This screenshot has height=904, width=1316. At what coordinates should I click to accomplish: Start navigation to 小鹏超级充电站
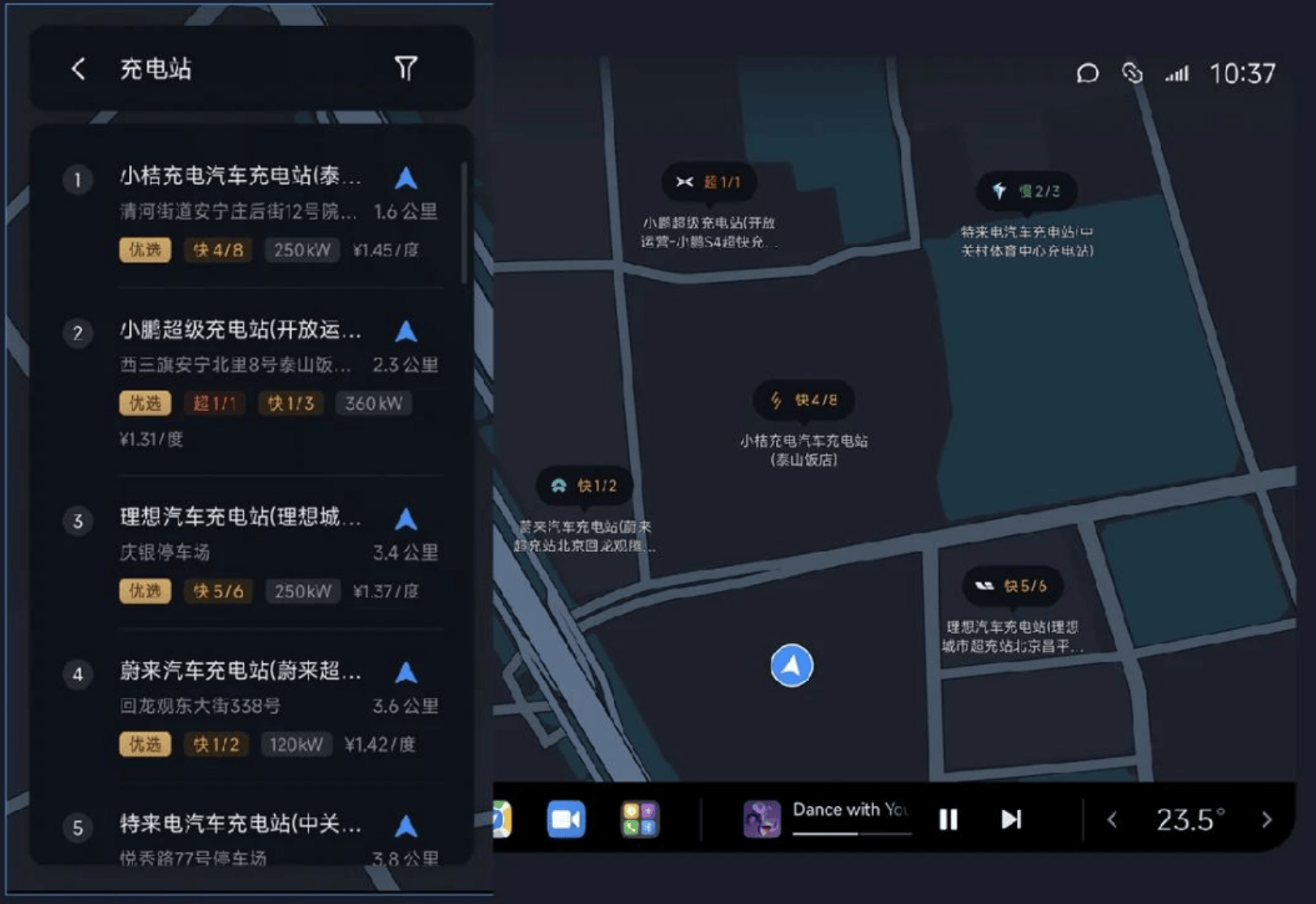tap(406, 331)
